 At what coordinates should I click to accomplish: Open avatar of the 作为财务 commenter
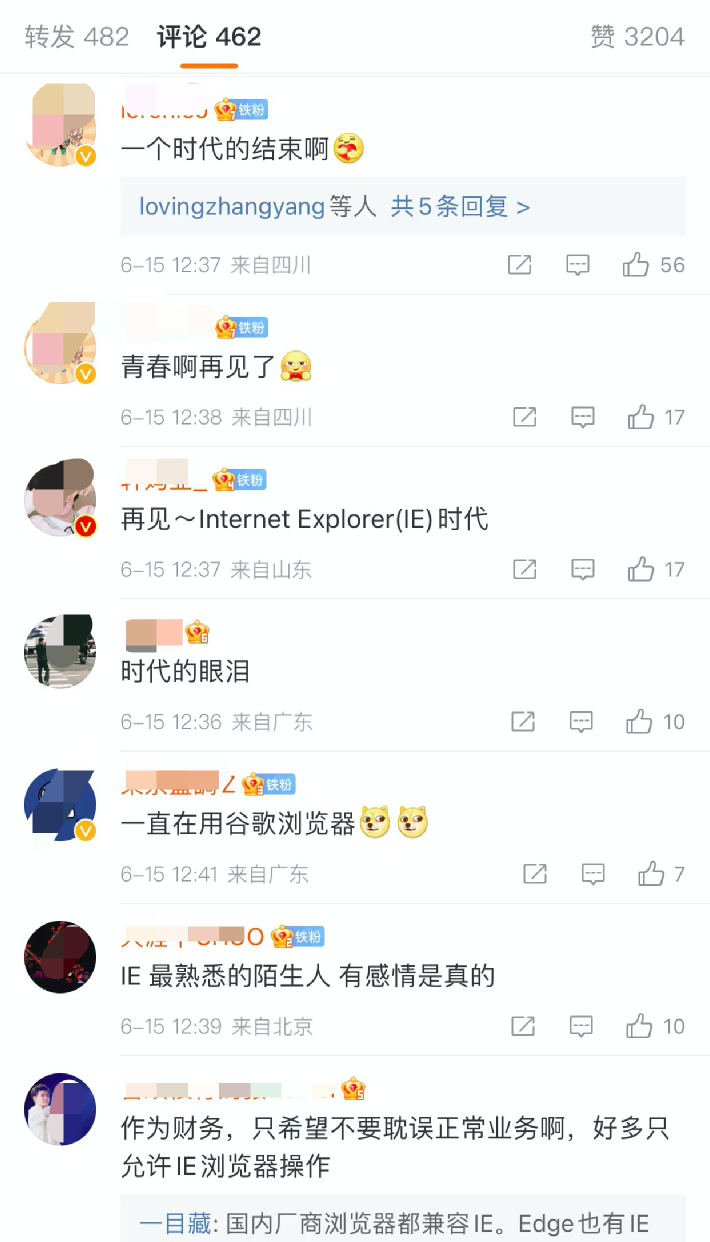click(60, 1110)
